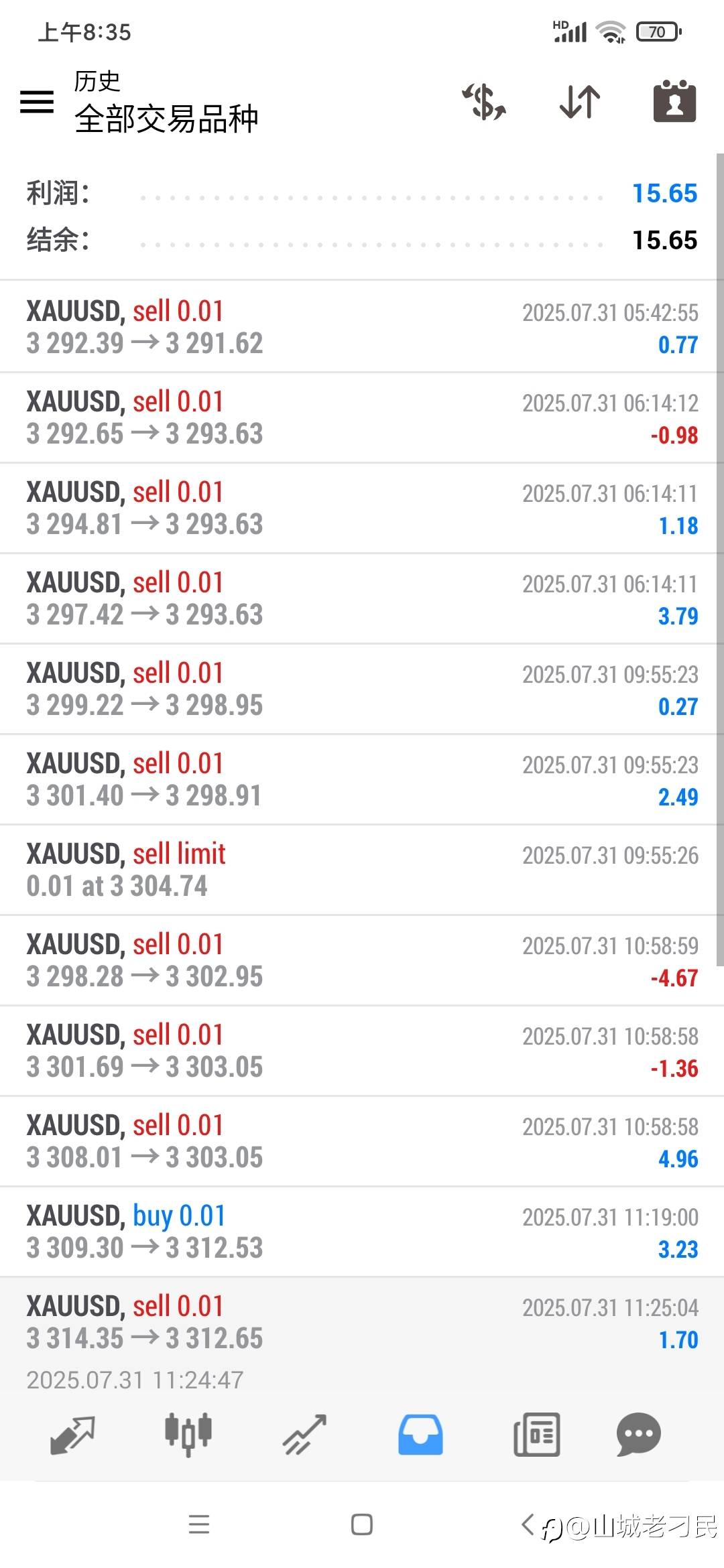Open the system recent apps button
Screen dimensions: 724x1568
(199, 1524)
